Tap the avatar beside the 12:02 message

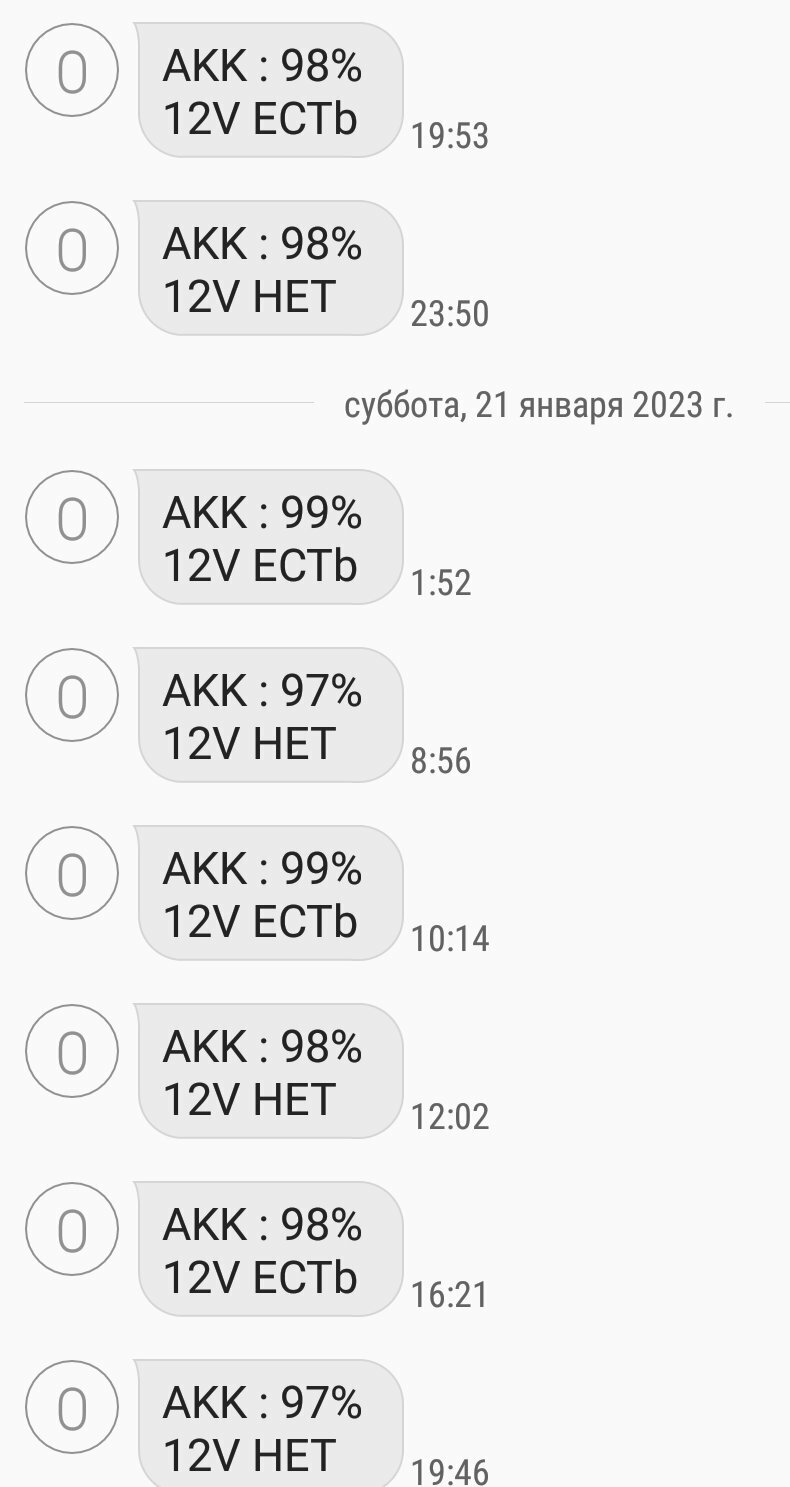click(x=71, y=1053)
